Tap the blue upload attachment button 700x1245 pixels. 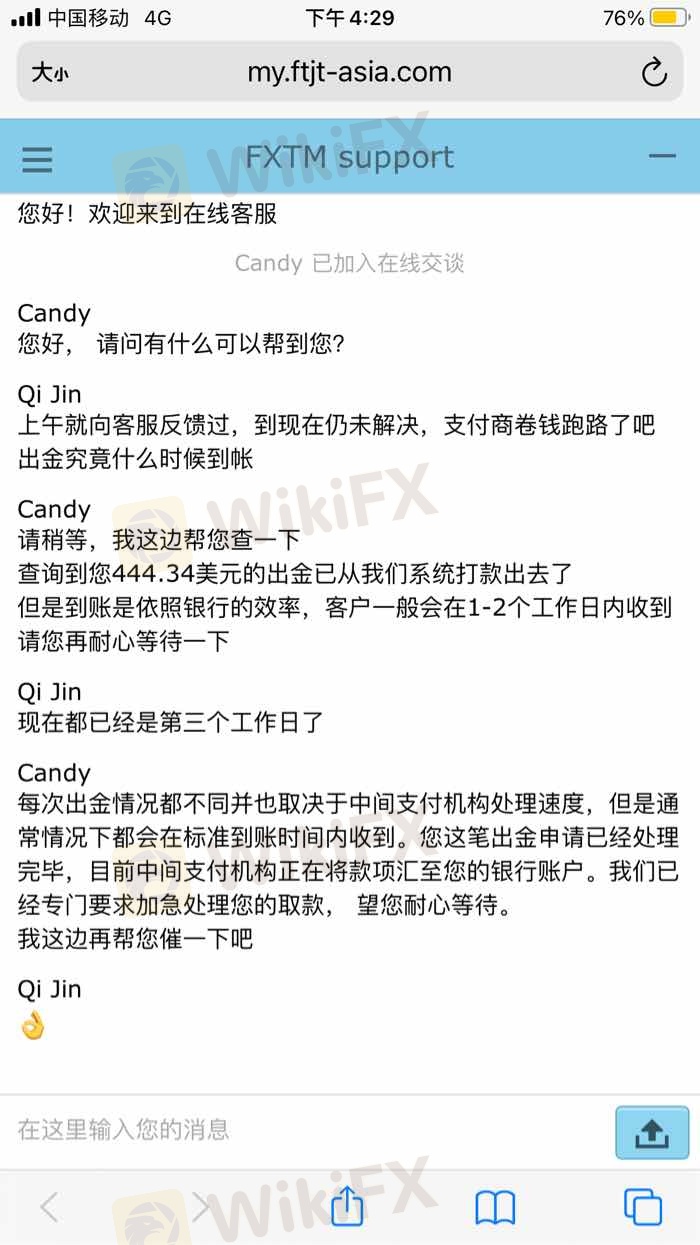point(652,1132)
